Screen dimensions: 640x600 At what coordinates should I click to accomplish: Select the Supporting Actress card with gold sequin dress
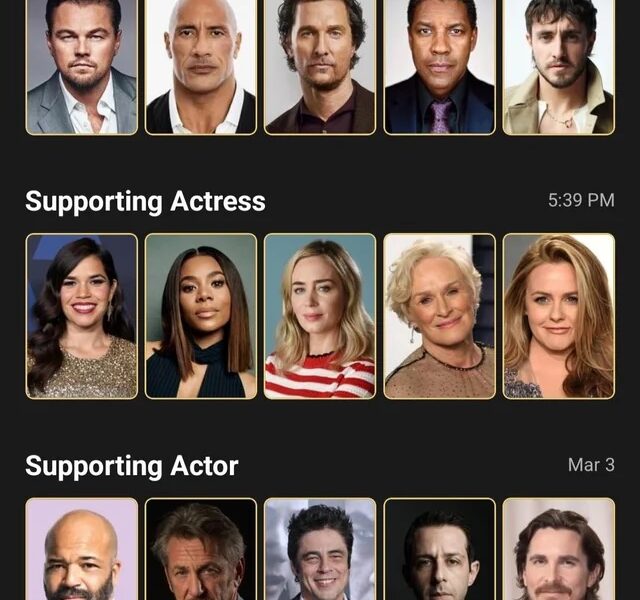point(82,316)
